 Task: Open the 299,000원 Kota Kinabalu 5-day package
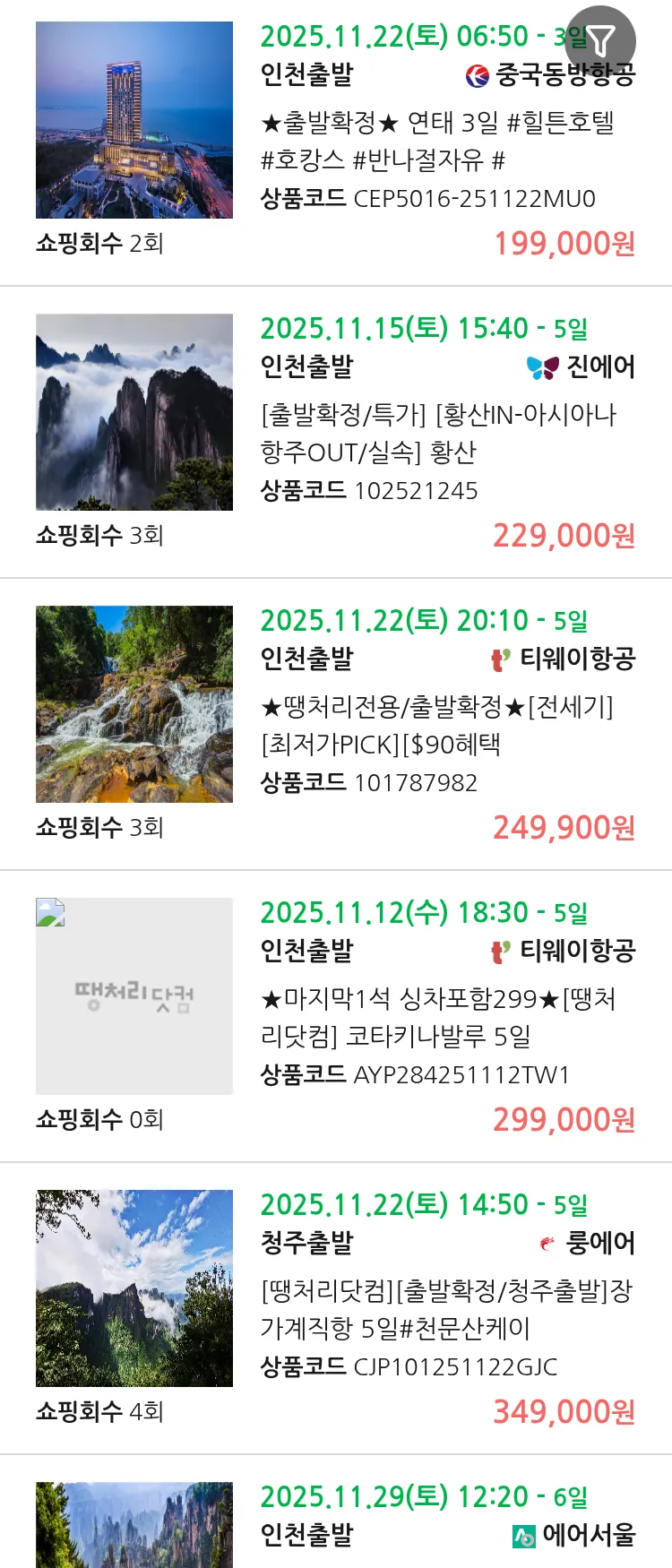tap(436, 1018)
